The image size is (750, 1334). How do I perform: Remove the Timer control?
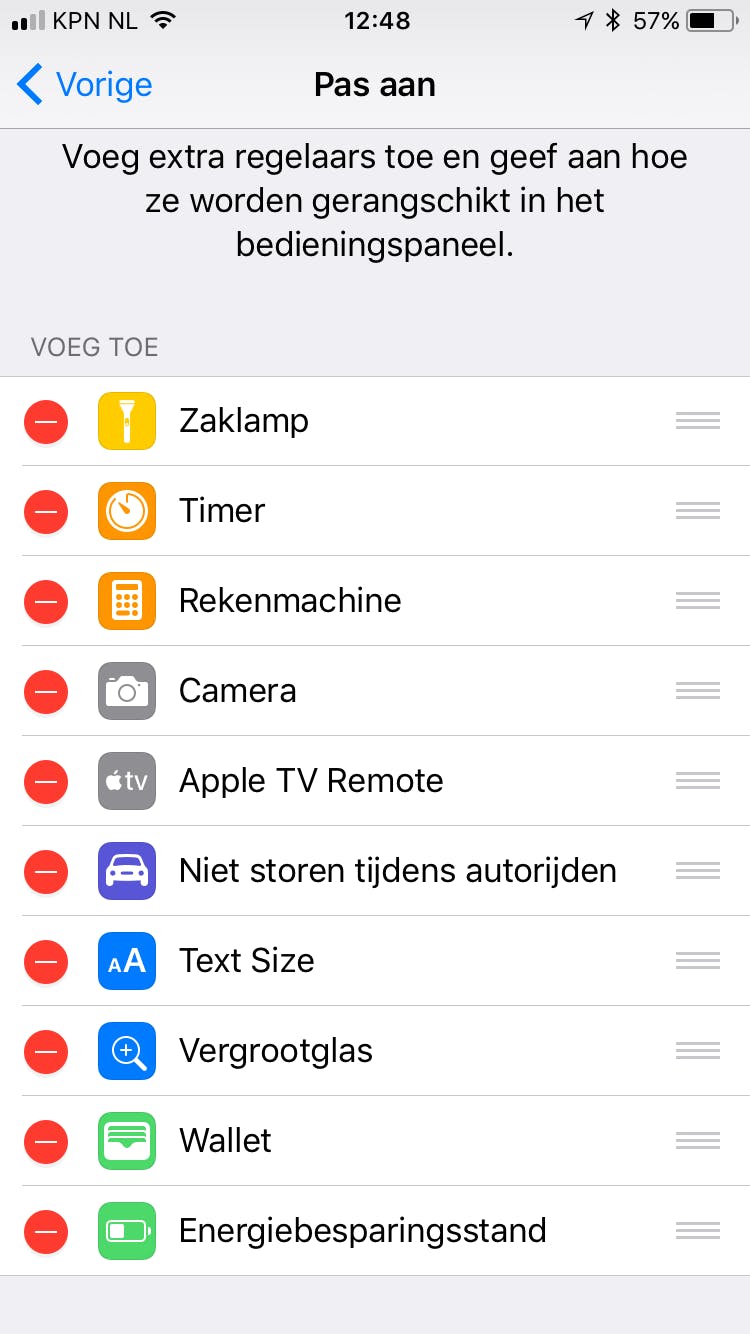click(46, 511)
